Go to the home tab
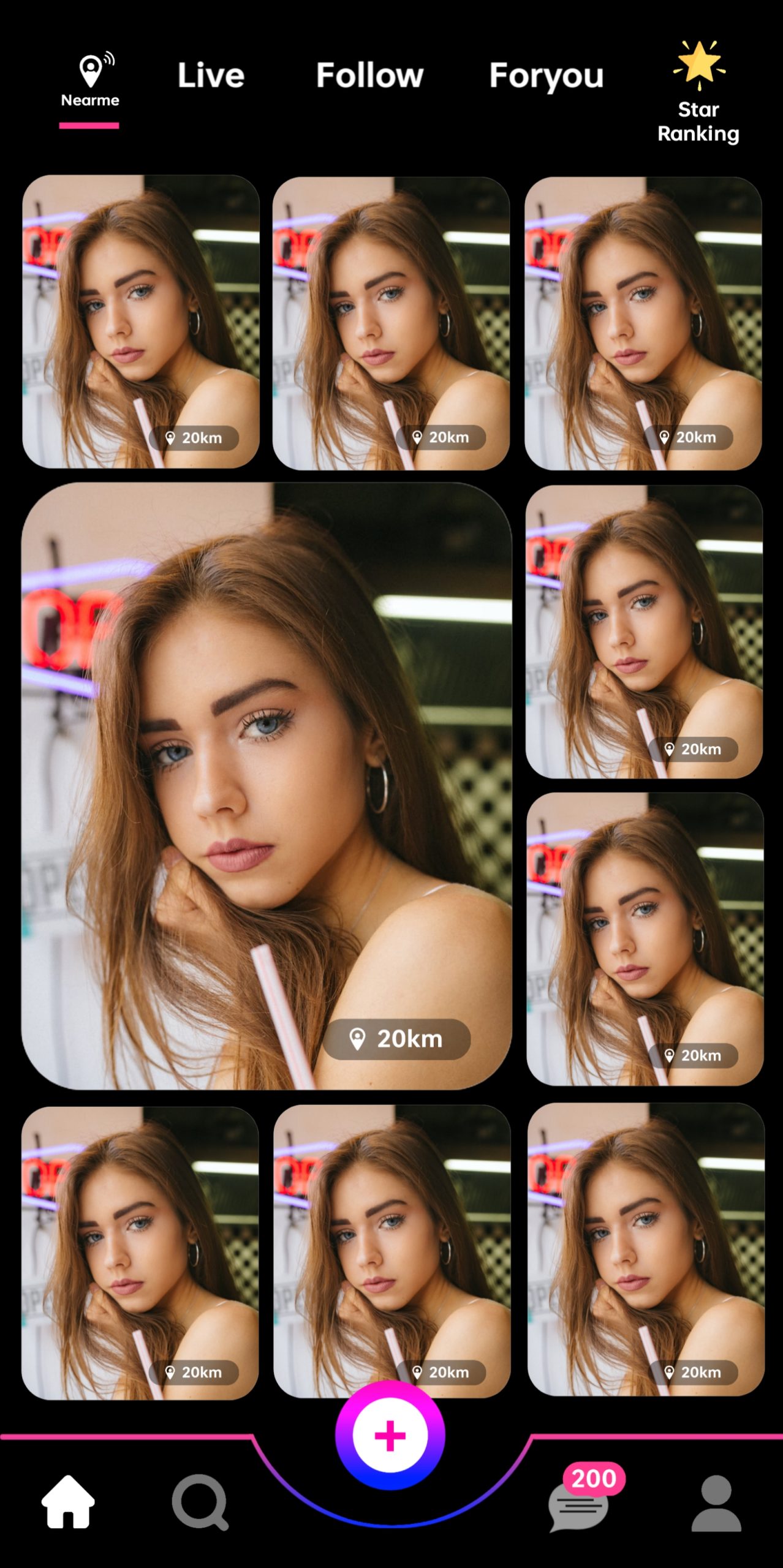The width and height of the screenshot is (783, 1568). click(68, 1501)
